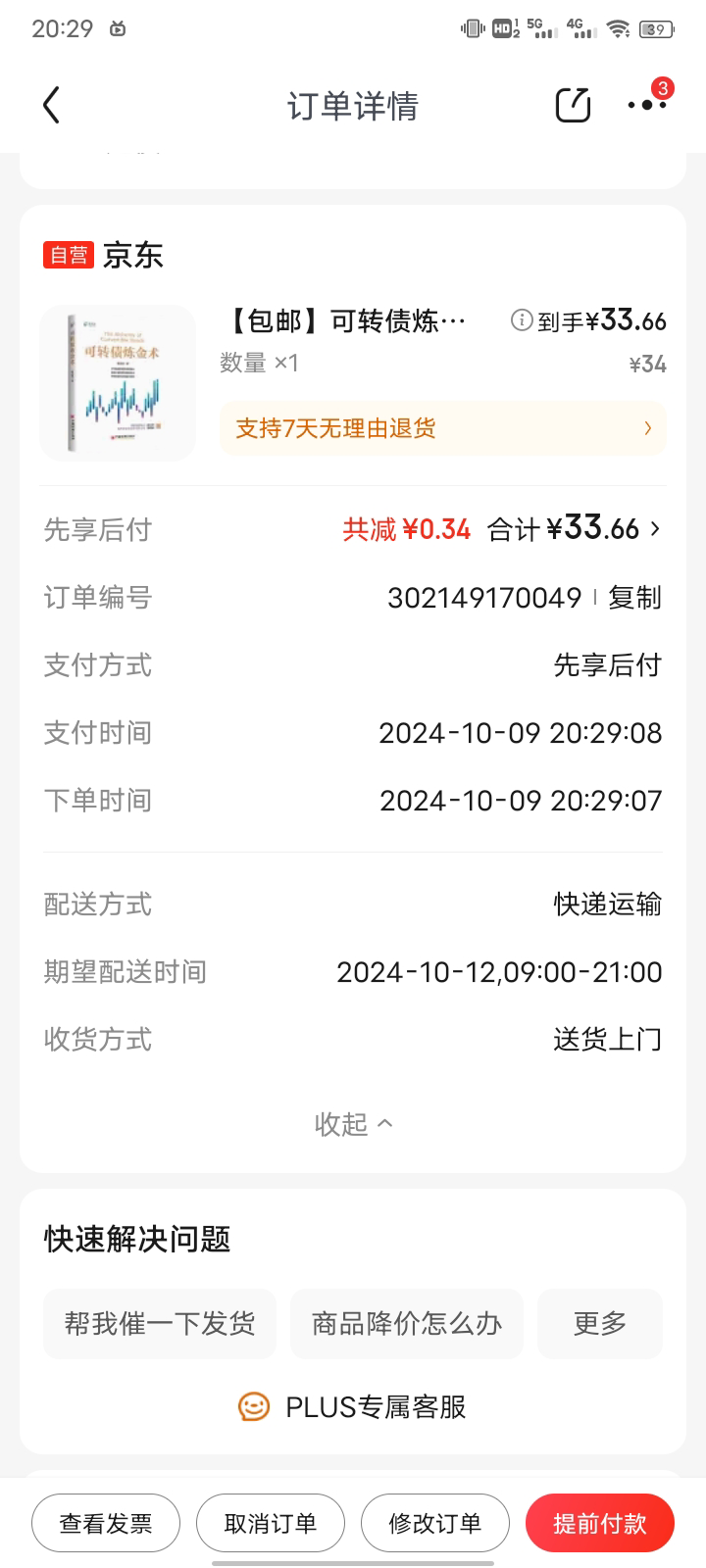706x1568 pixels.
Task: Open 更多 quick questions
Action: (600, 1324)
